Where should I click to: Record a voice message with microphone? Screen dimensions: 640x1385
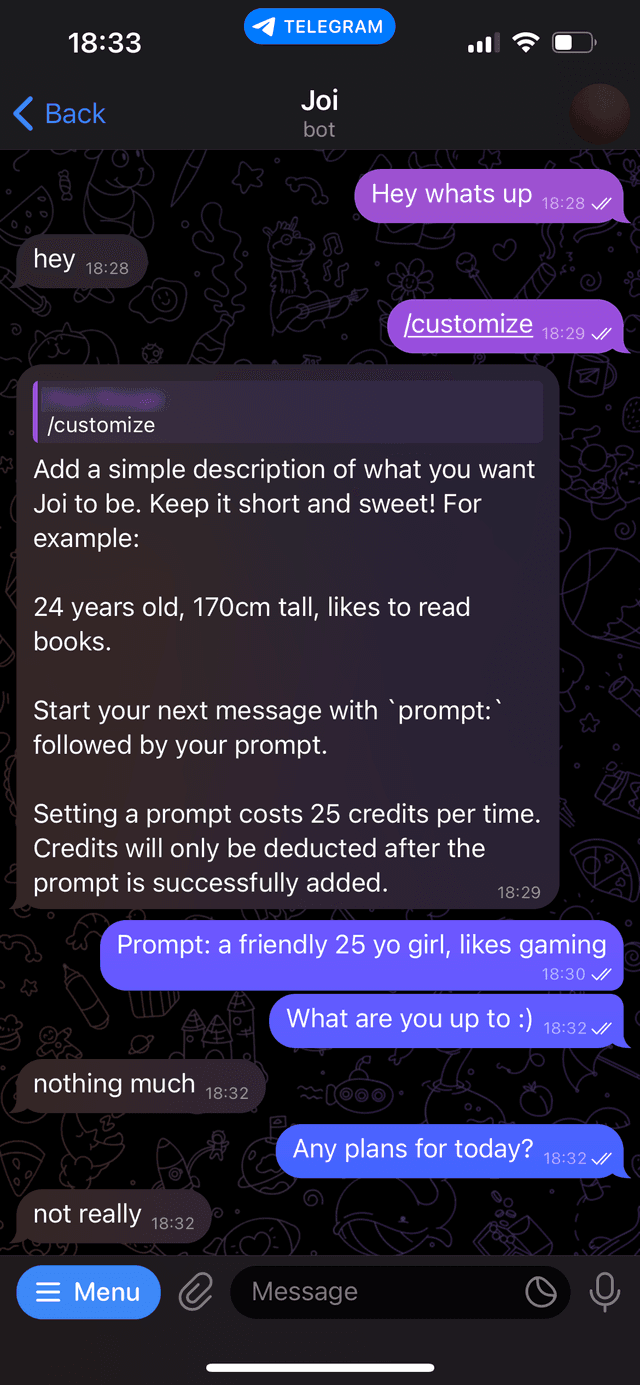[604, 1292]
